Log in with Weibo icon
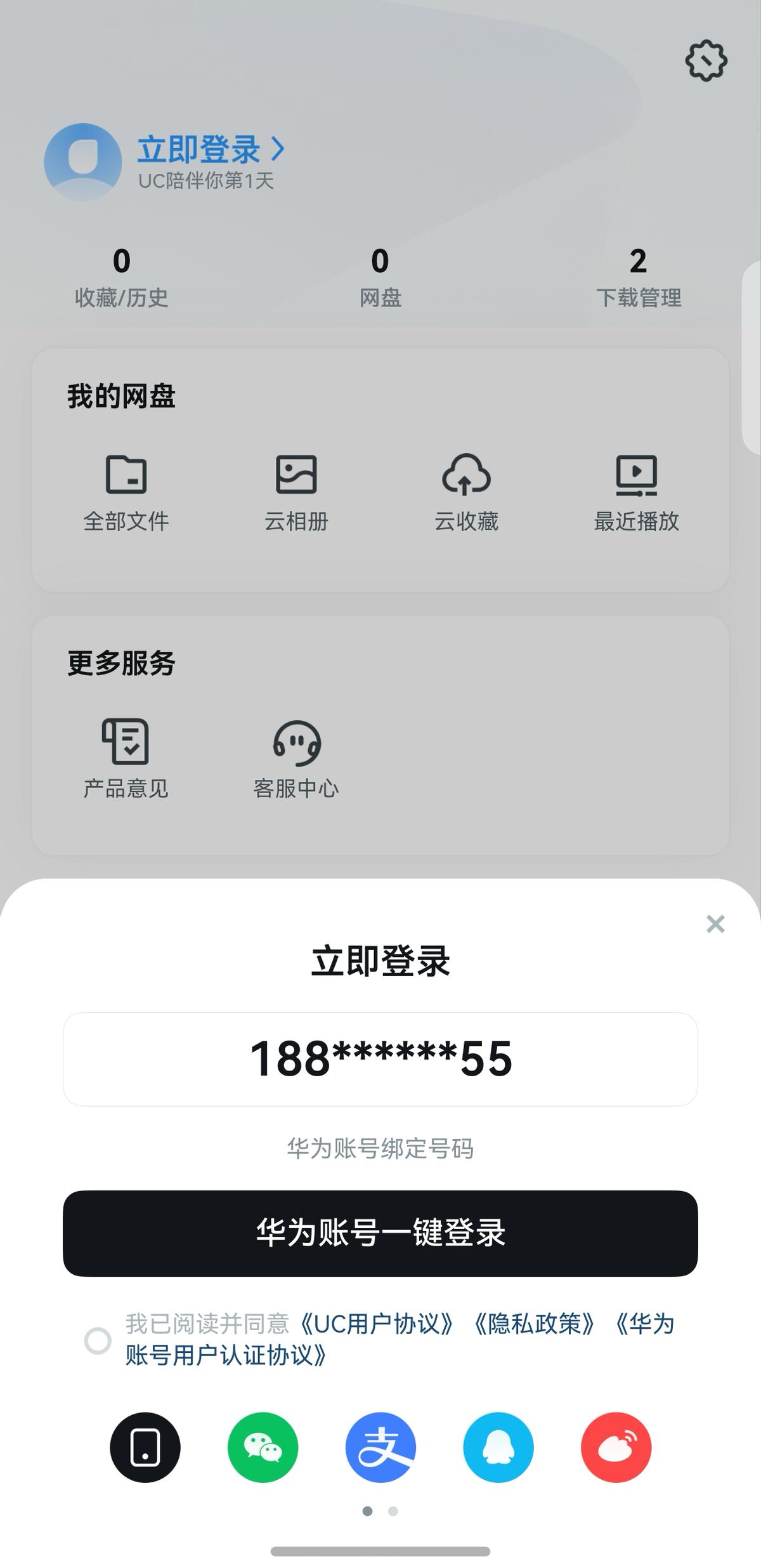 coord(616,1448)
